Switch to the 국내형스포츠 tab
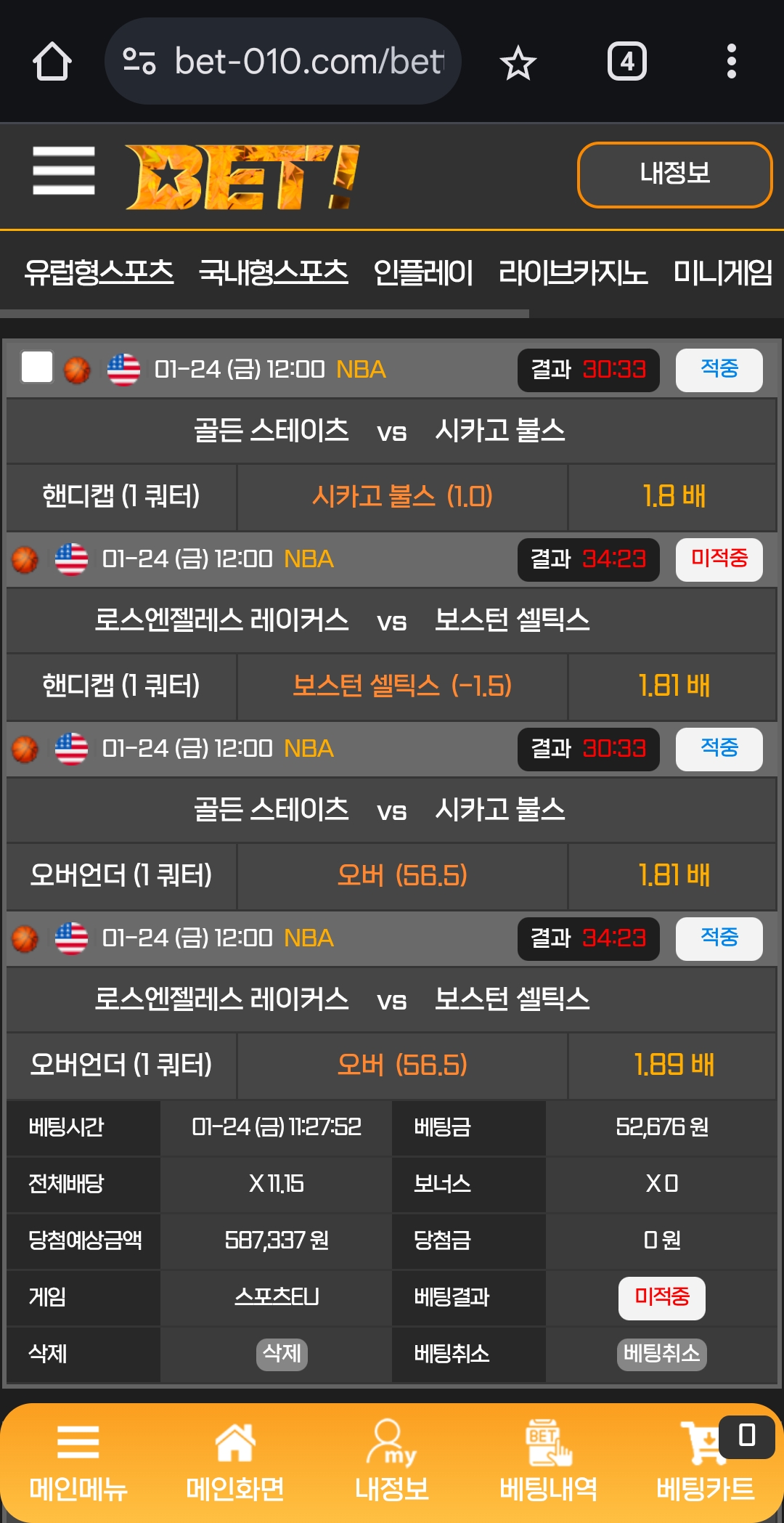This screenshot has width=784, height=1523. point(274,273)
